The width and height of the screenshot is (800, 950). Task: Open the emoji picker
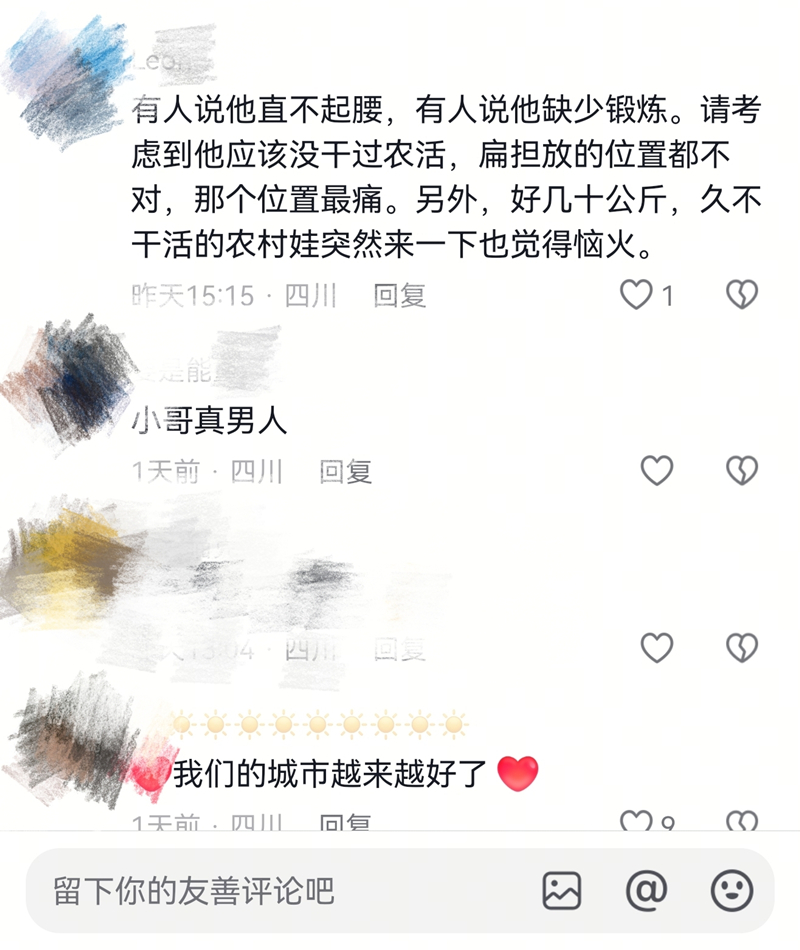coord(731,890)
